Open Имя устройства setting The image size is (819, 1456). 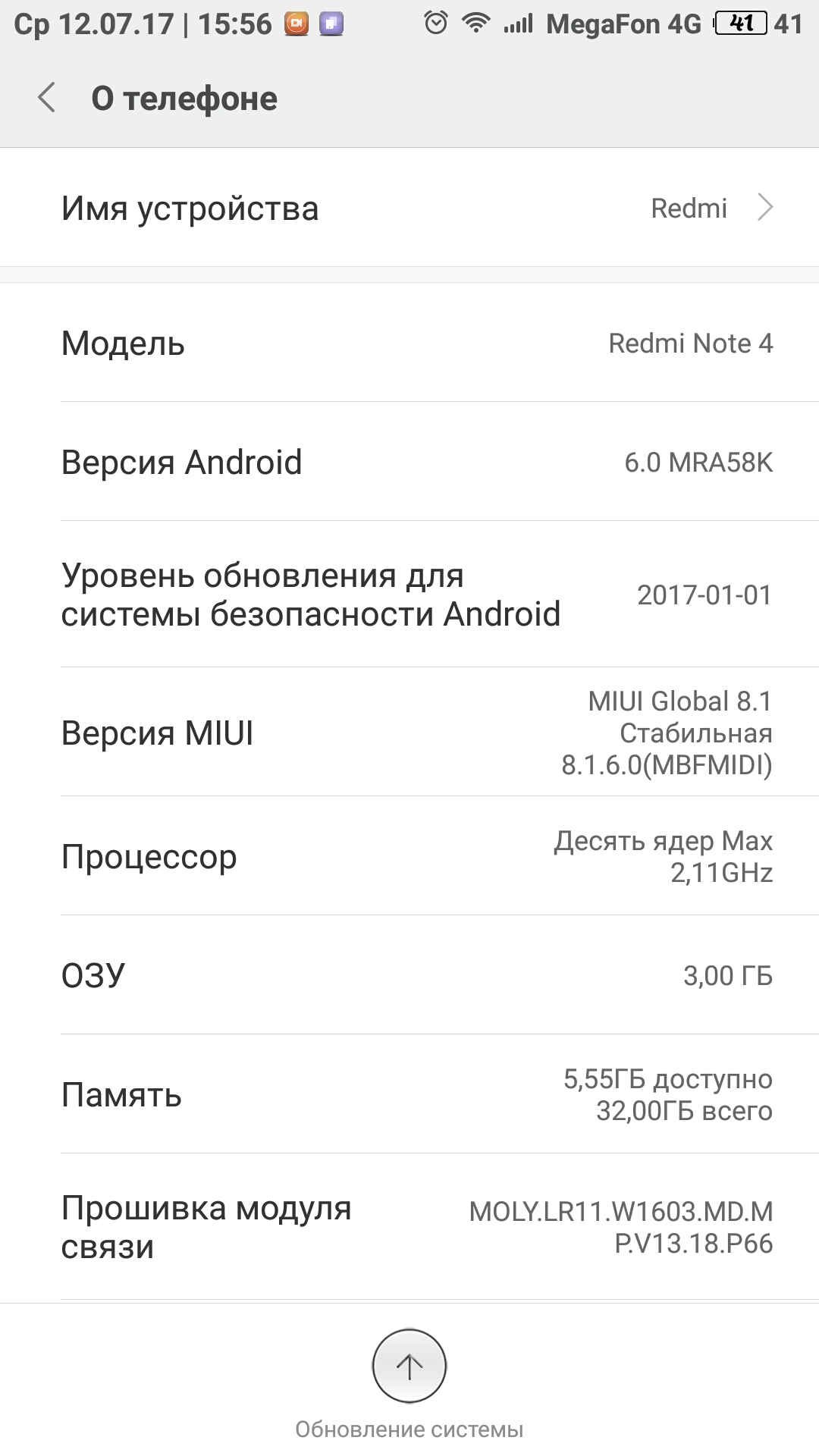[409, 208]
